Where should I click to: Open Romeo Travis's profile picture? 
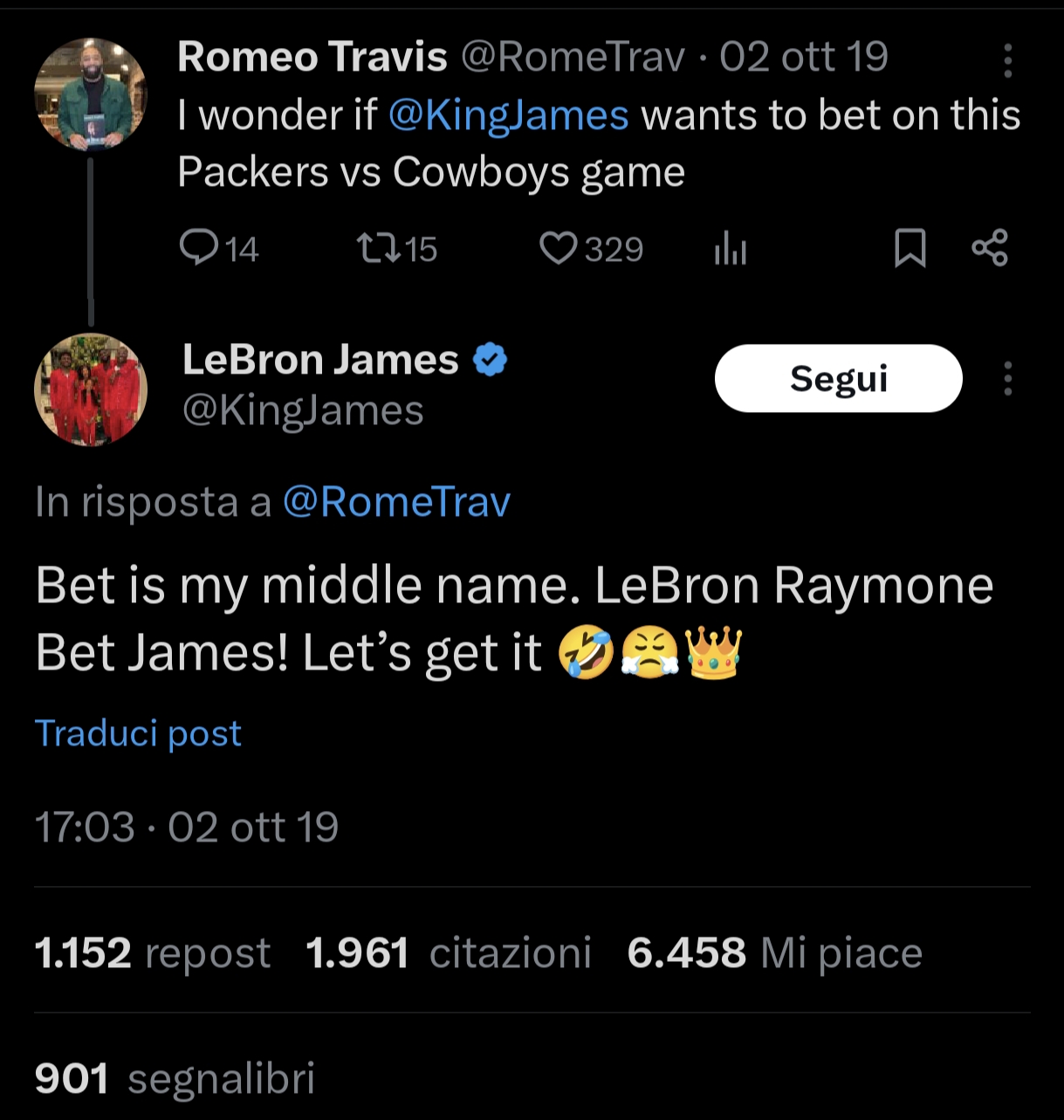pos(90,93)
